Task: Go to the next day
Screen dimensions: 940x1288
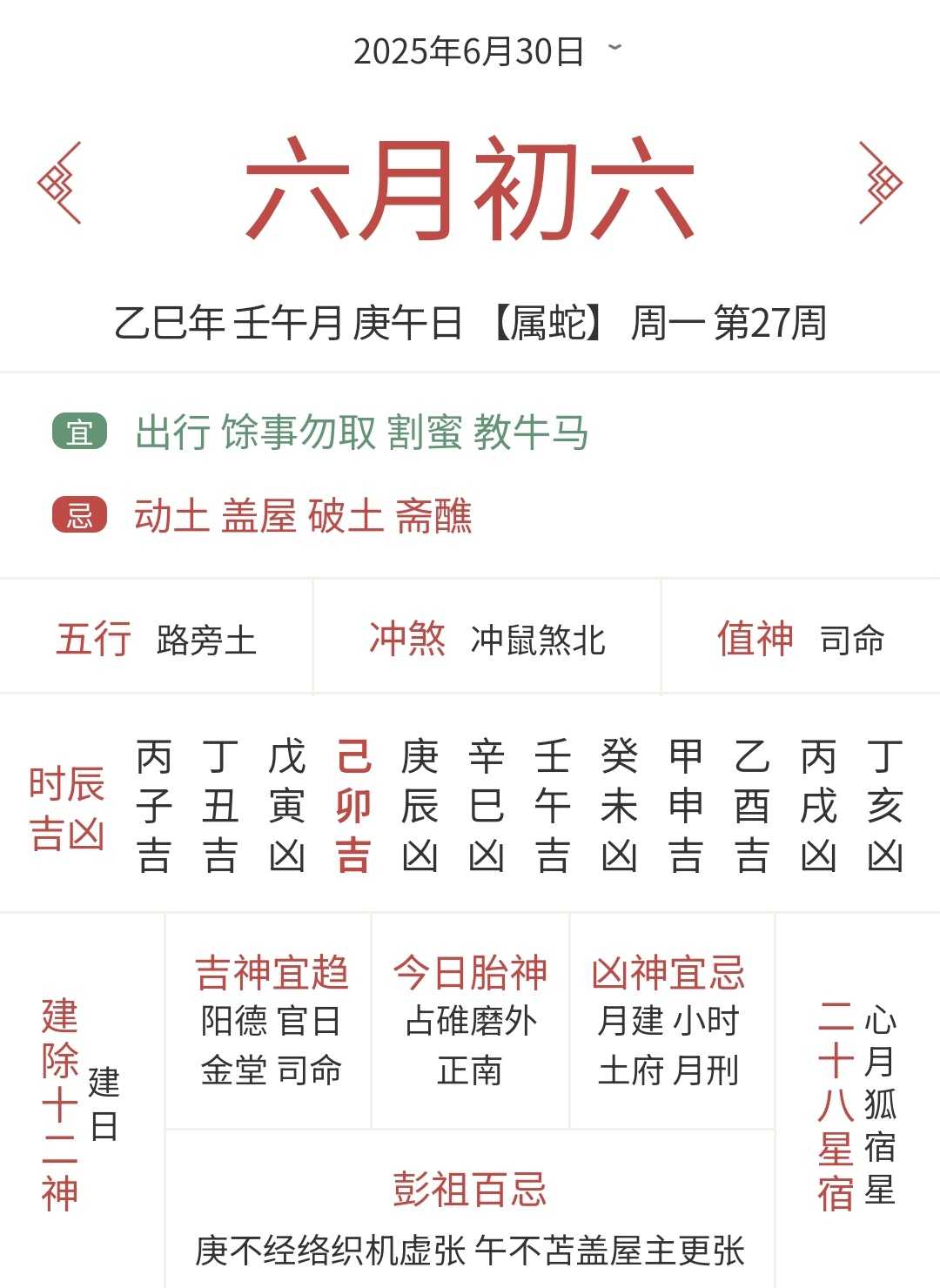Action: click(x=880, y=183)
